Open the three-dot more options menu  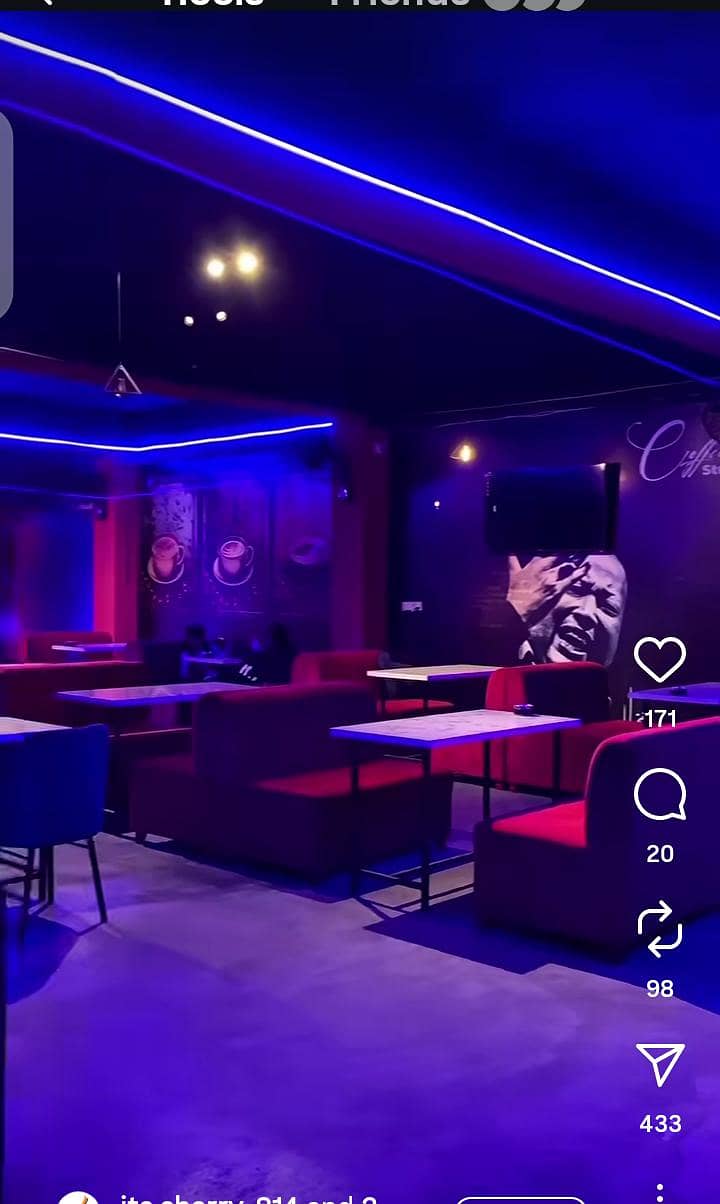click(660, 1193)
